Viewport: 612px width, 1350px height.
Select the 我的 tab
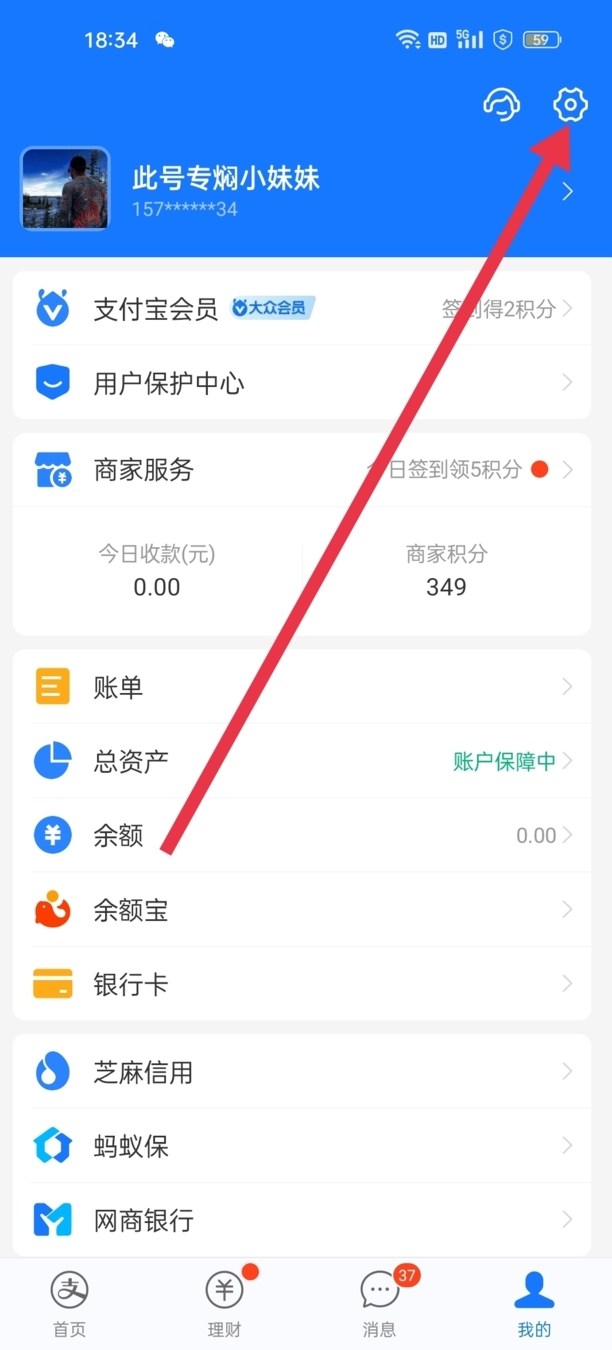point(534,1304)
